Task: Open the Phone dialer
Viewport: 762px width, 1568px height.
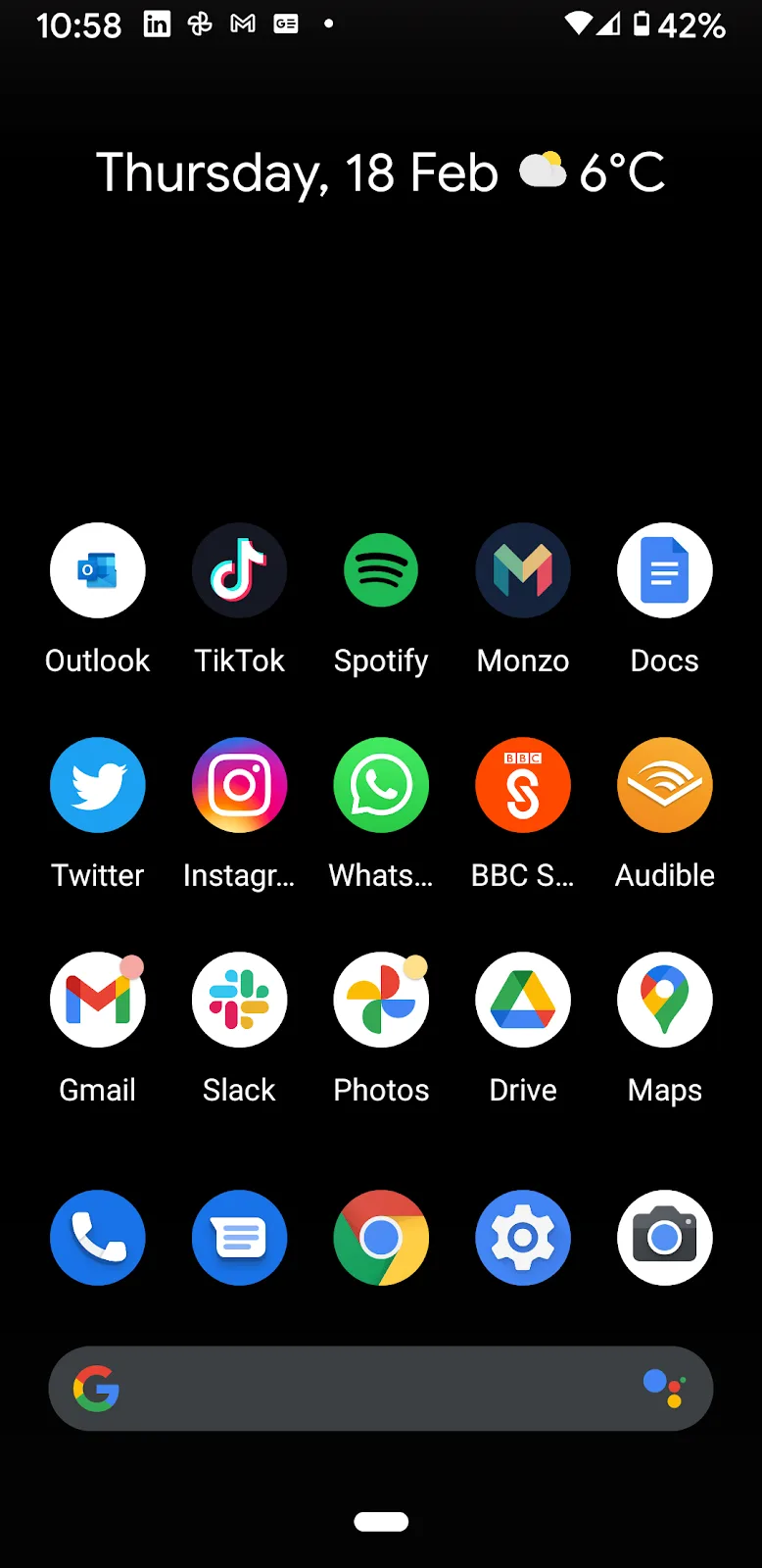Action: 98,1238
